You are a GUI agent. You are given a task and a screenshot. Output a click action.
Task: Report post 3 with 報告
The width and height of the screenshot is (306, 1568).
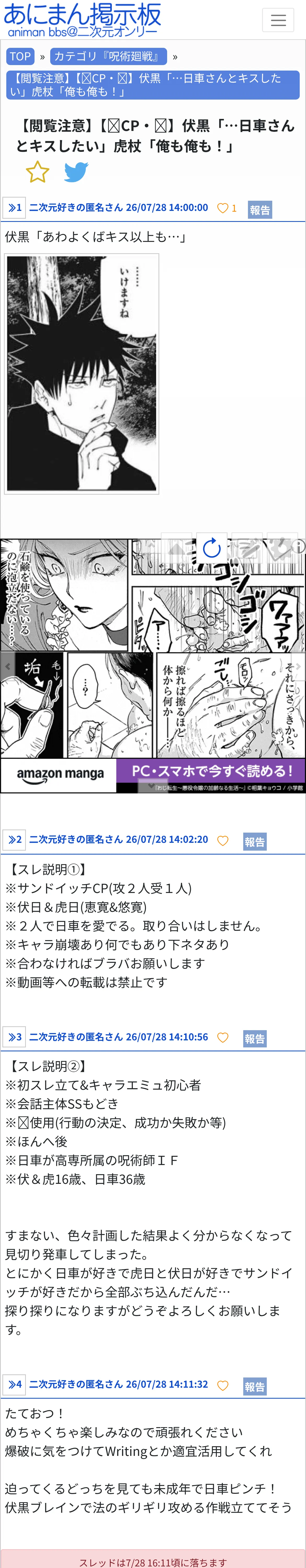[255, 1039]
